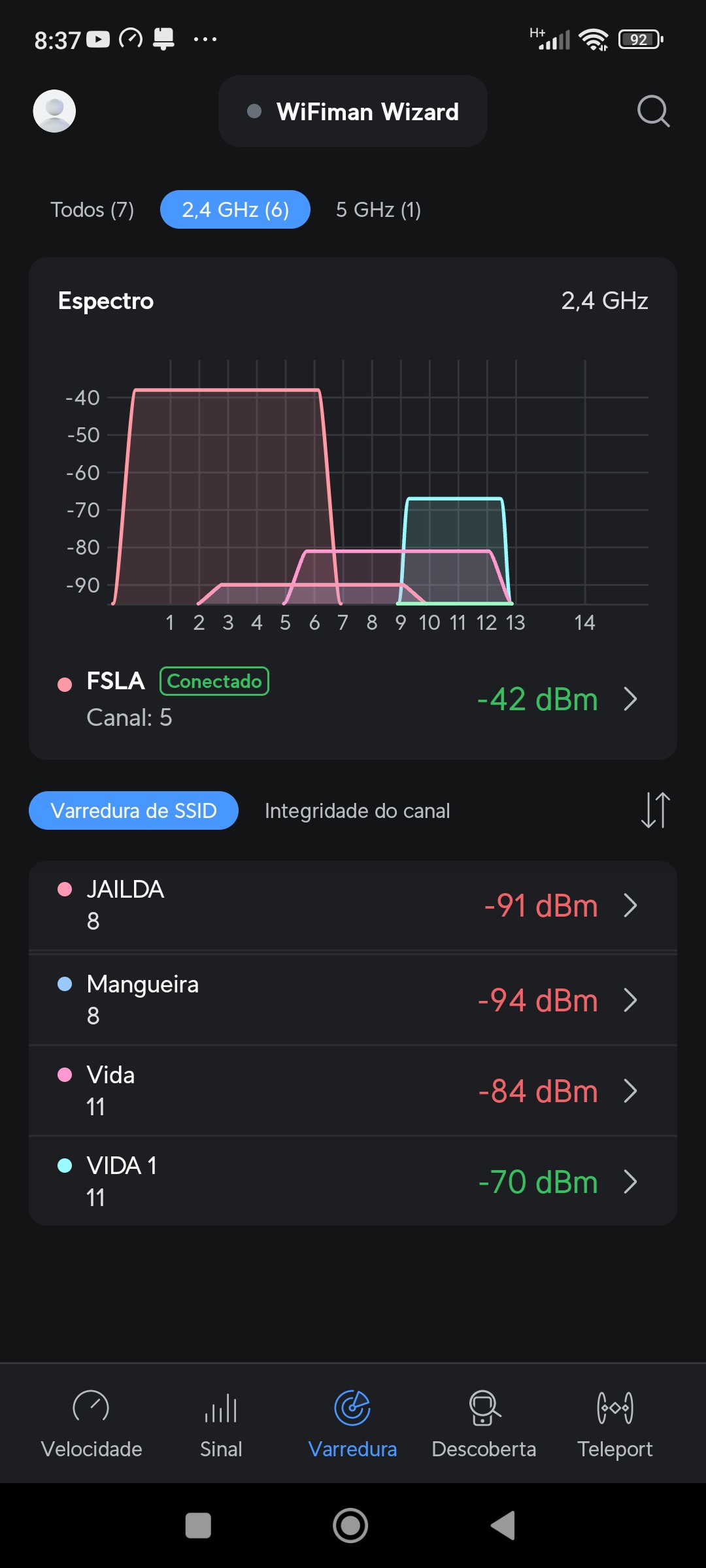This screenshot has height=1568, width=706.
Task: Switch to Integridade do canal view
Action: tap(357, 811)
